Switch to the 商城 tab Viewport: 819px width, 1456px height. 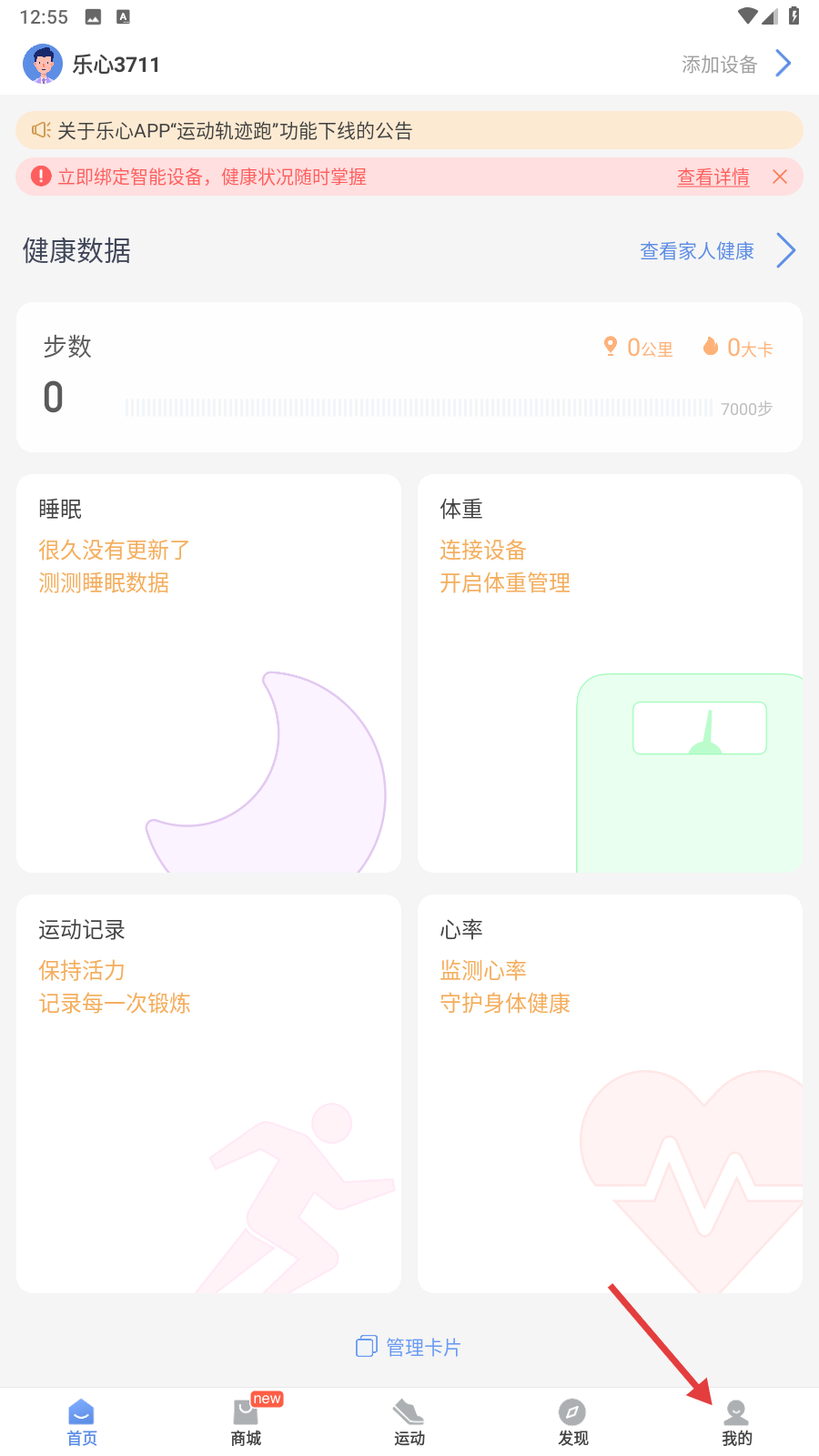coord(246,1422)
